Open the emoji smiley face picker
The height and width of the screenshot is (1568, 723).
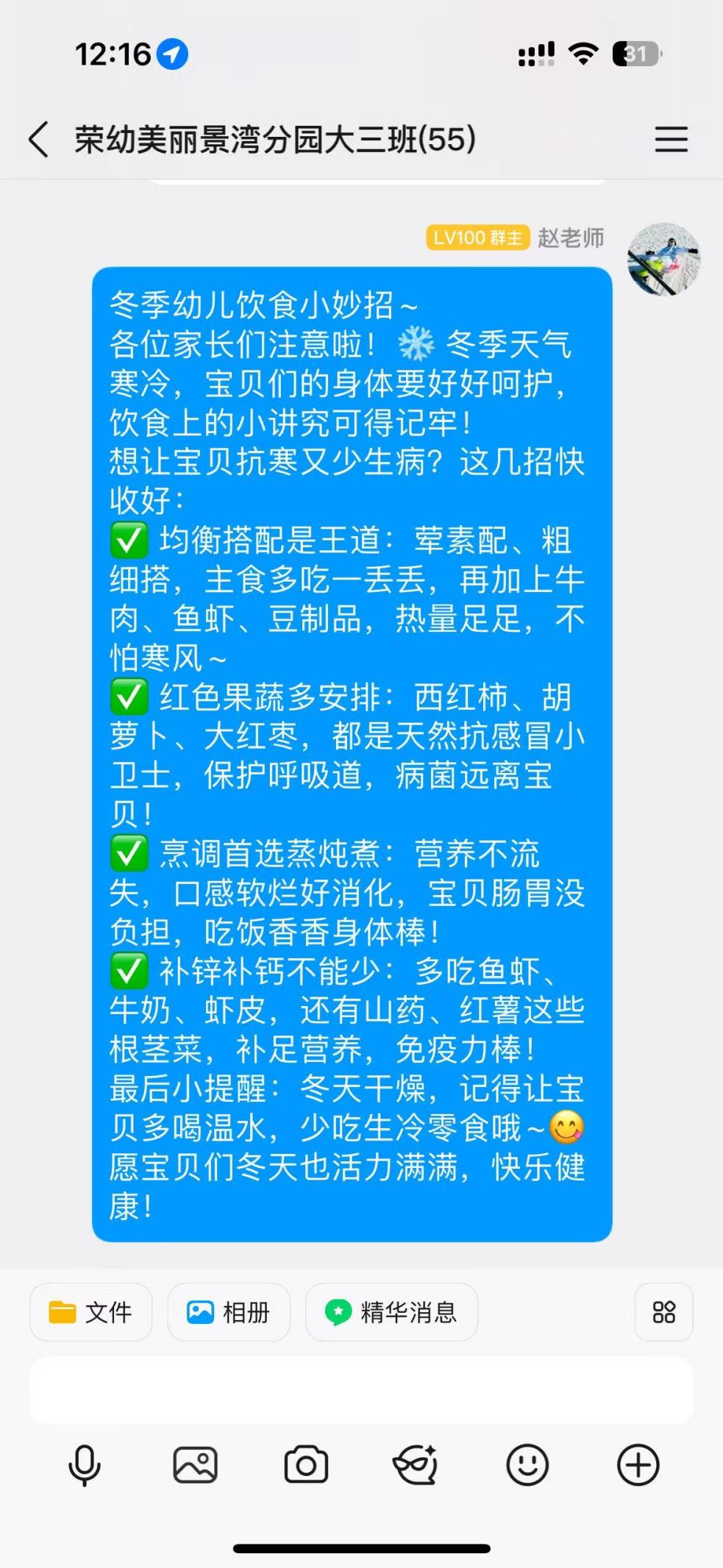(x=527, y=1464)
